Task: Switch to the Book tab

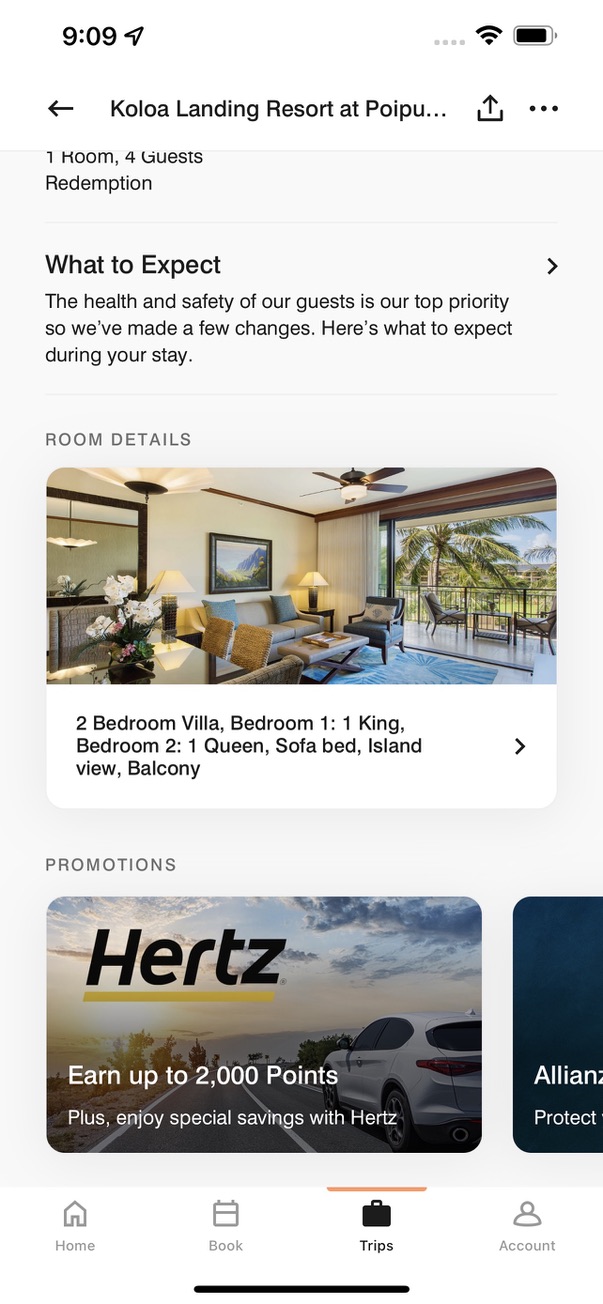Action: 226,1226
